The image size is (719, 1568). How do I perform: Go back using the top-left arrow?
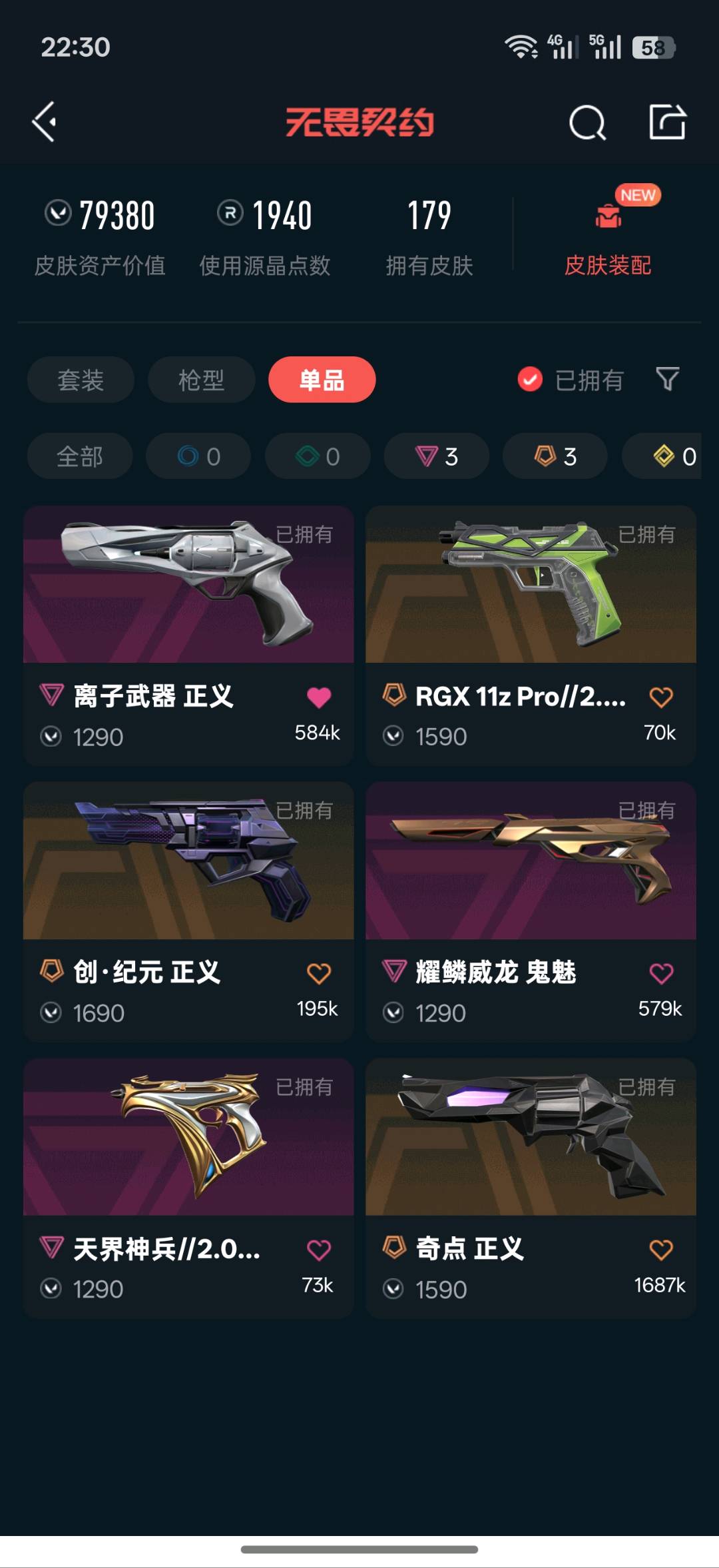pyautogui.click(x=45, y=122)
